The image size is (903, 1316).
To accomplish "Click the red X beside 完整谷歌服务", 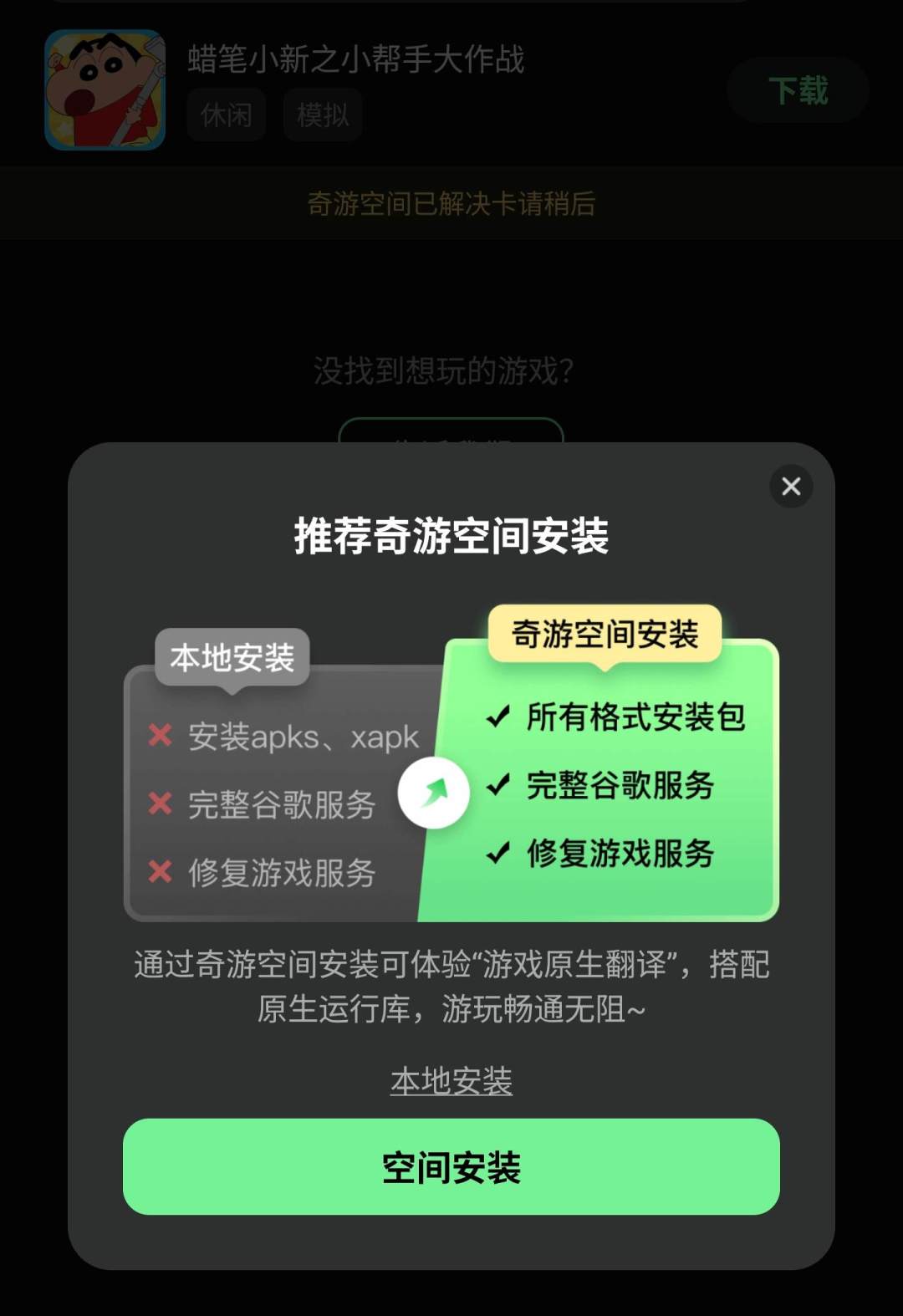I will tap(157, 804).
